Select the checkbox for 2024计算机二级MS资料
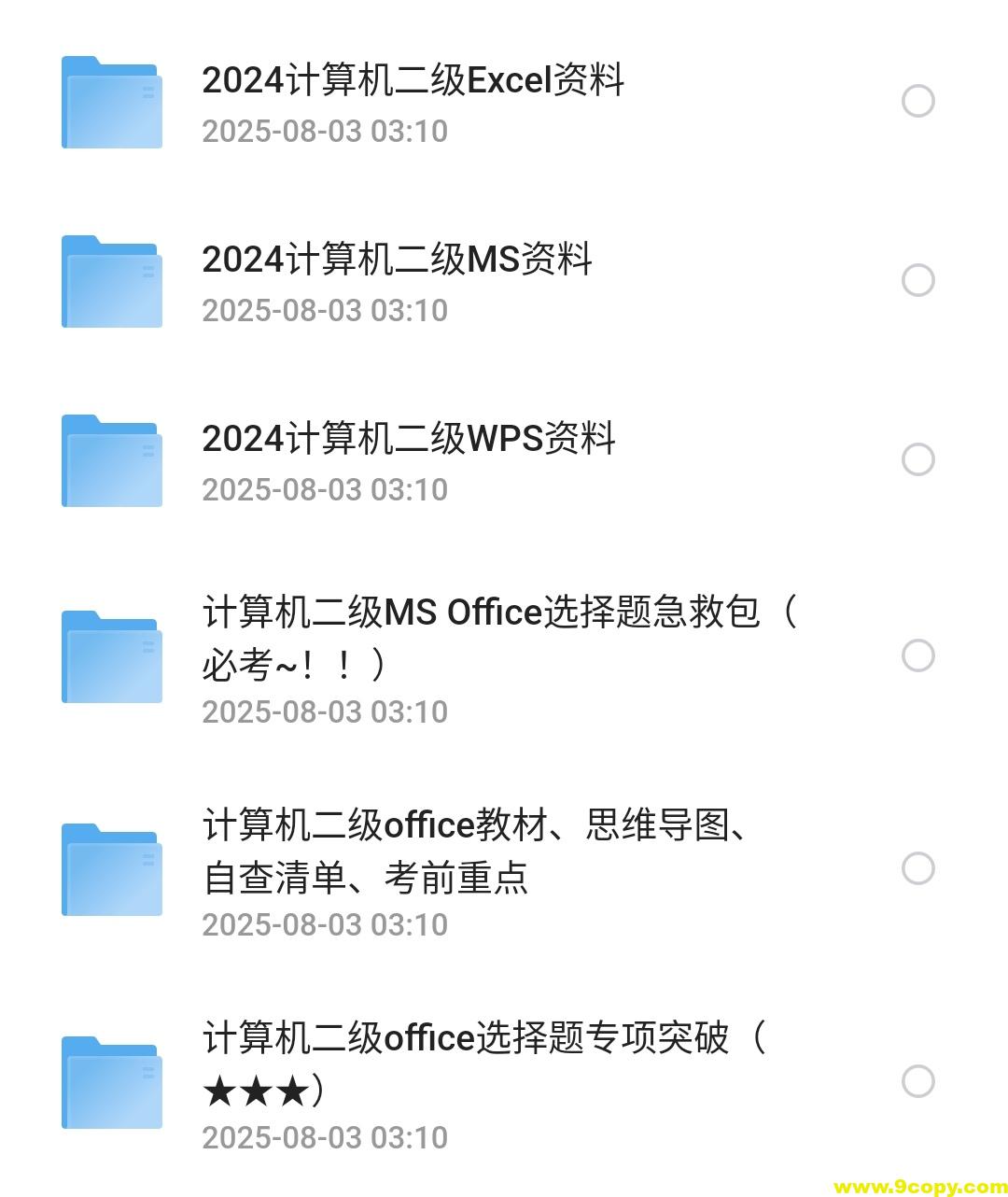The image size is (1008, 1197). pos(920,279)
